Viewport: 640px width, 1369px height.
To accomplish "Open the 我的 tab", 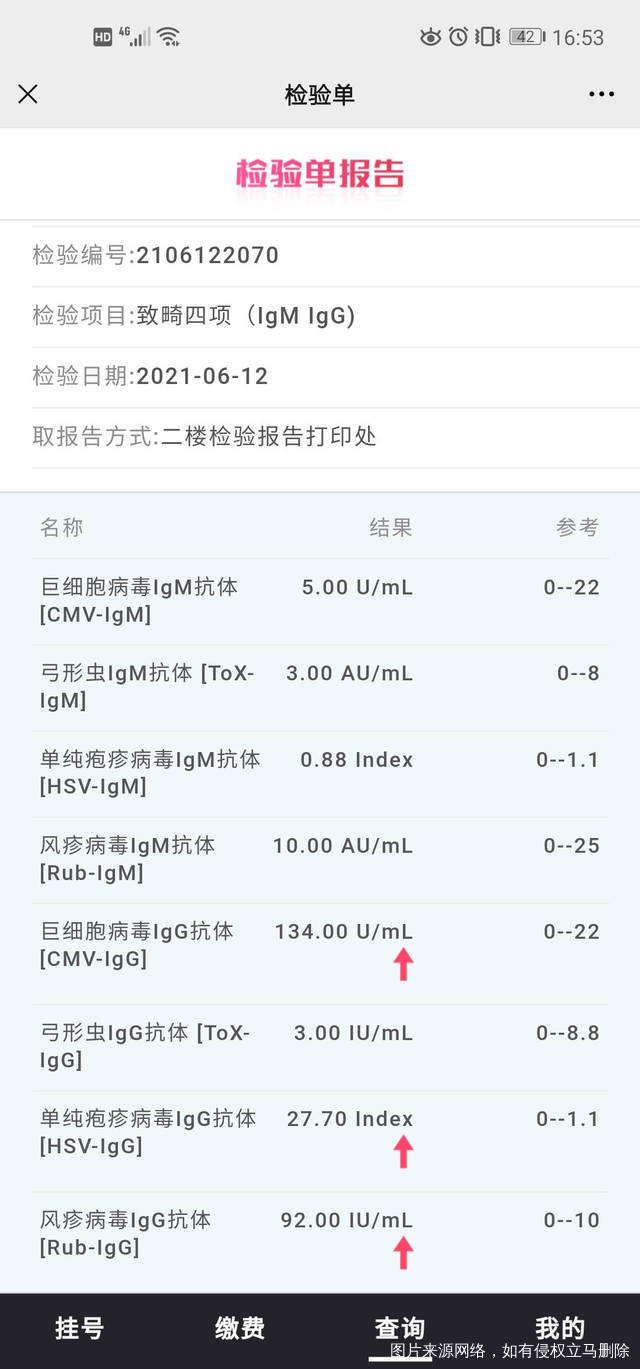I will point(560,1328).
